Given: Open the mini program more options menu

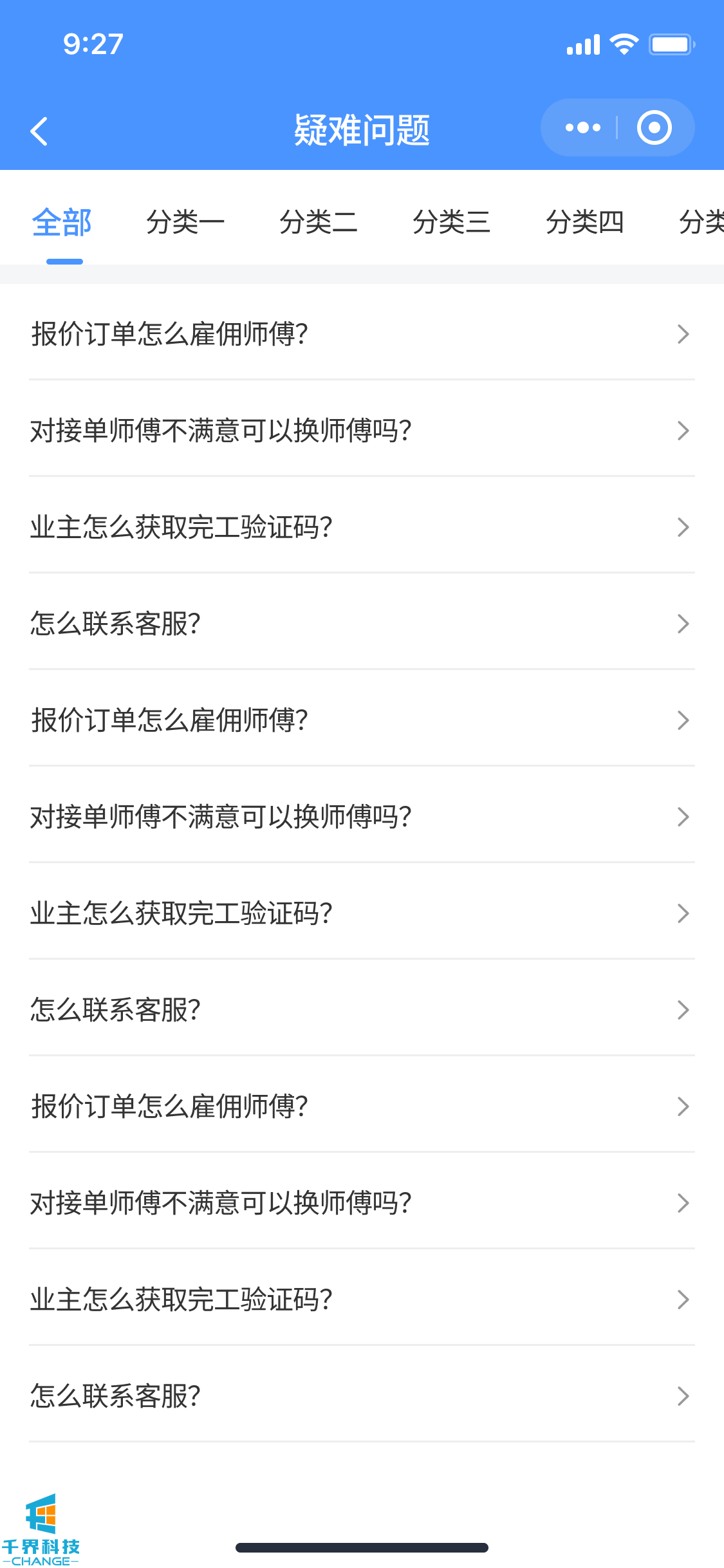Looking at the screenshot, I should (x=582, y=128).
